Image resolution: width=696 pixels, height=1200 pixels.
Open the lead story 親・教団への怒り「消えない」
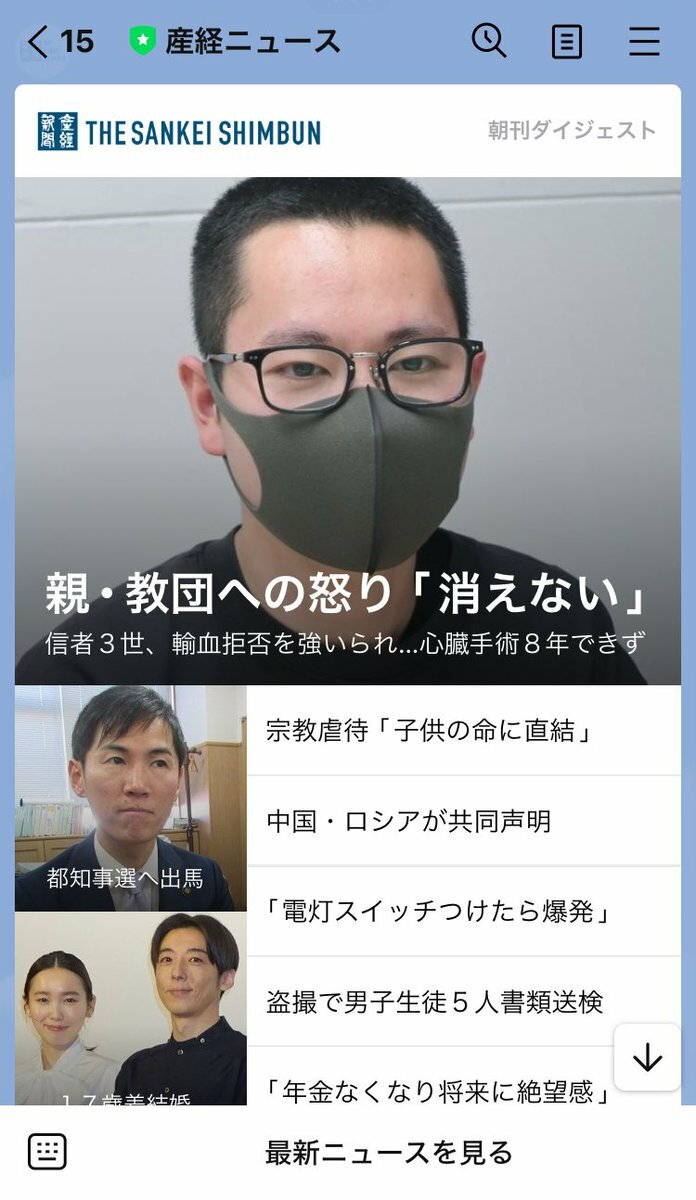[347, 430]
